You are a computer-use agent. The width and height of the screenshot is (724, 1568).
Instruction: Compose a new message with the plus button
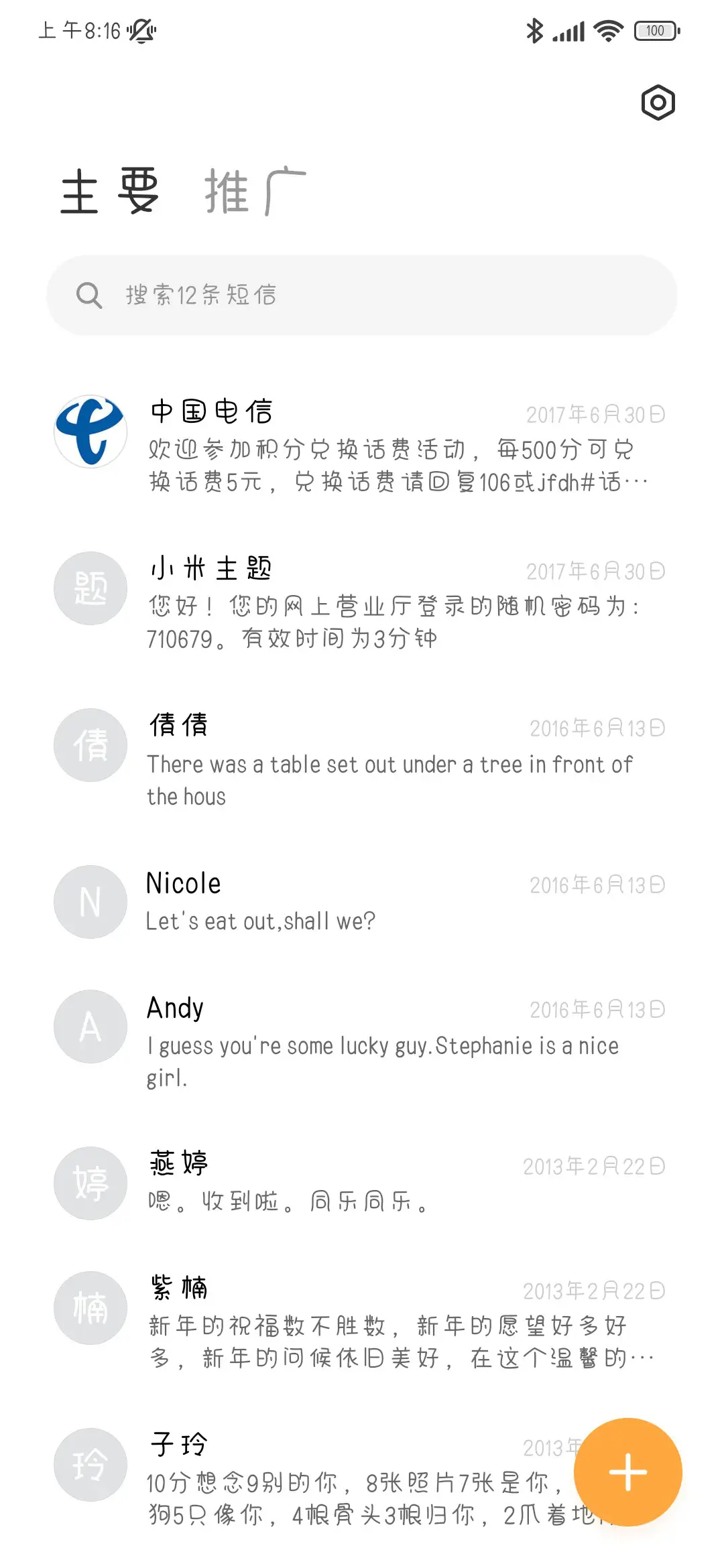(x=627, y=1472)
